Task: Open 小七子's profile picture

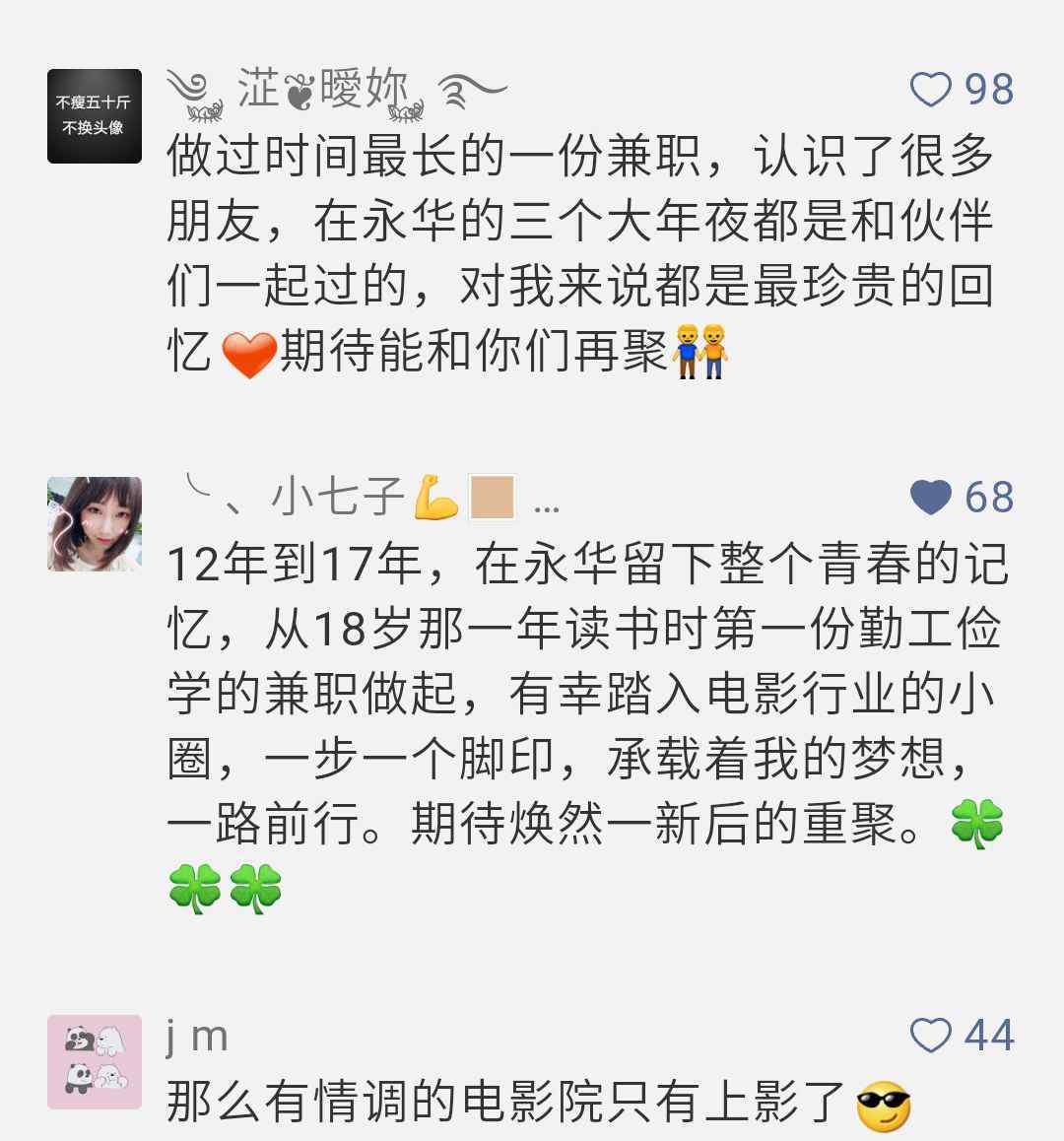Action: pos(95,524)
